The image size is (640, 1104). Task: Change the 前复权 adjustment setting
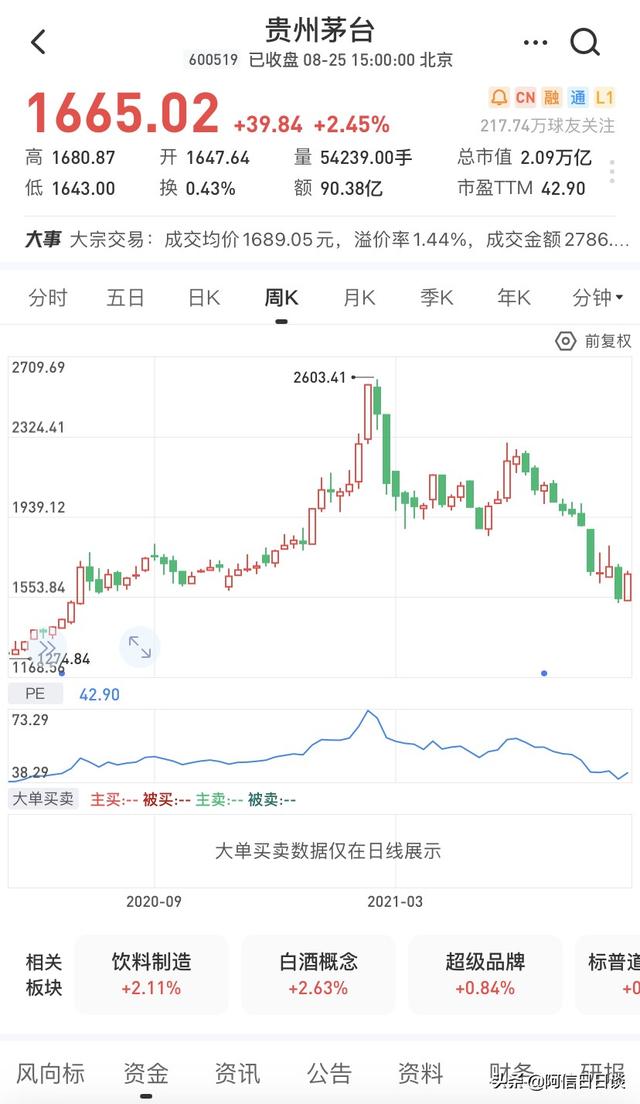[594, 341]
